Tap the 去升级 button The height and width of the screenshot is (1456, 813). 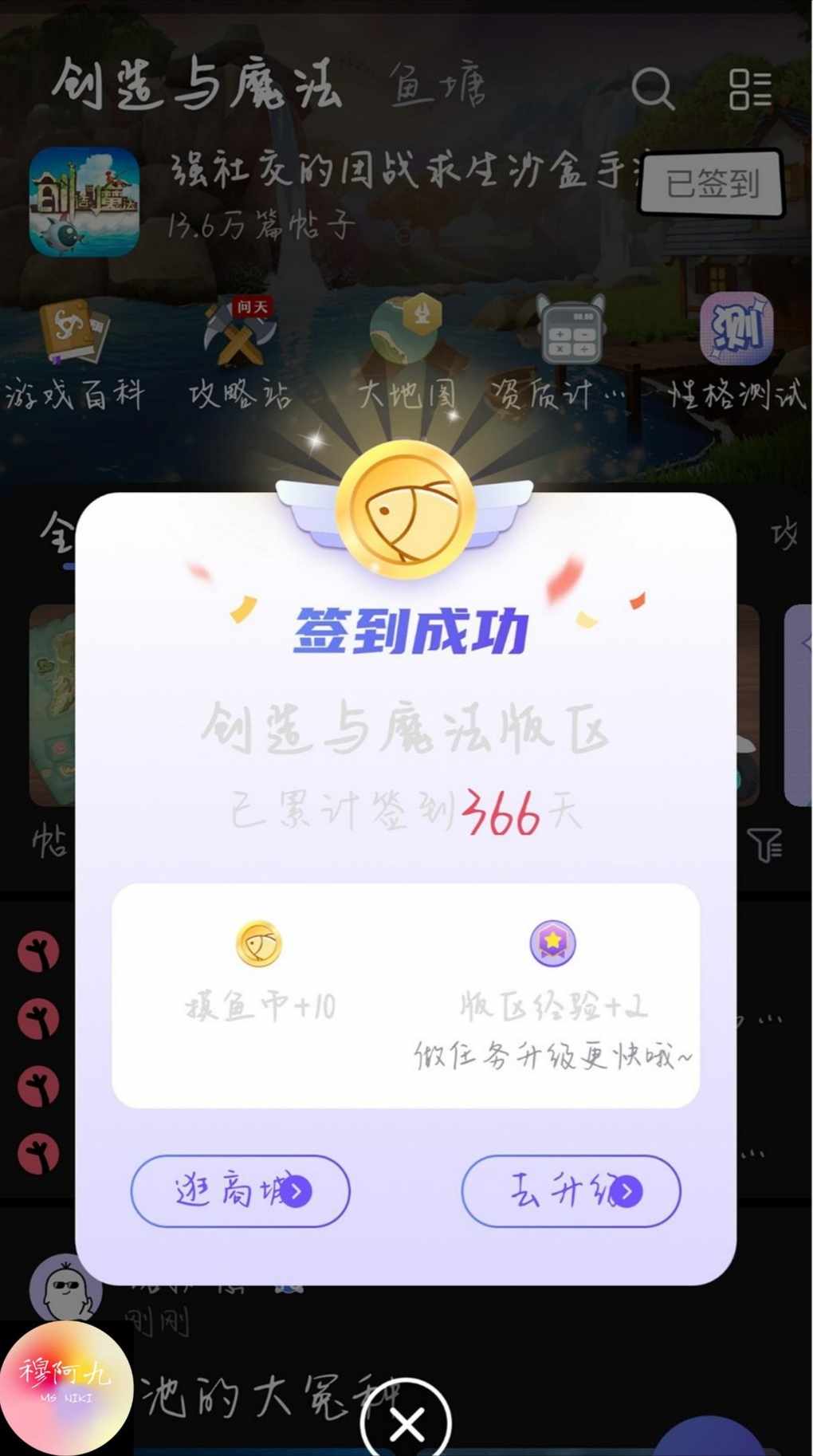click(x=571, y=1190)
